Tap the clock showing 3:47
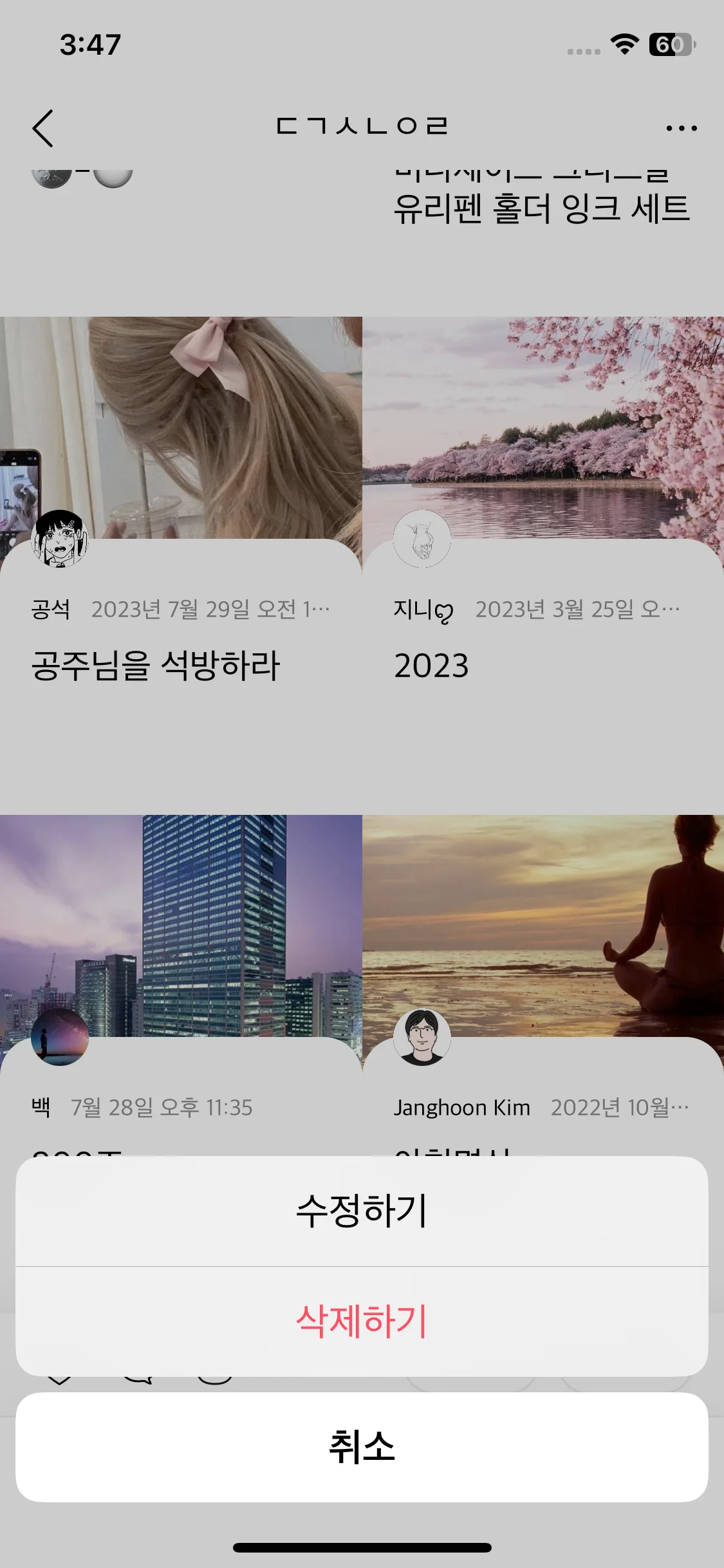The image size is (724, 1568). pos(90,45)
